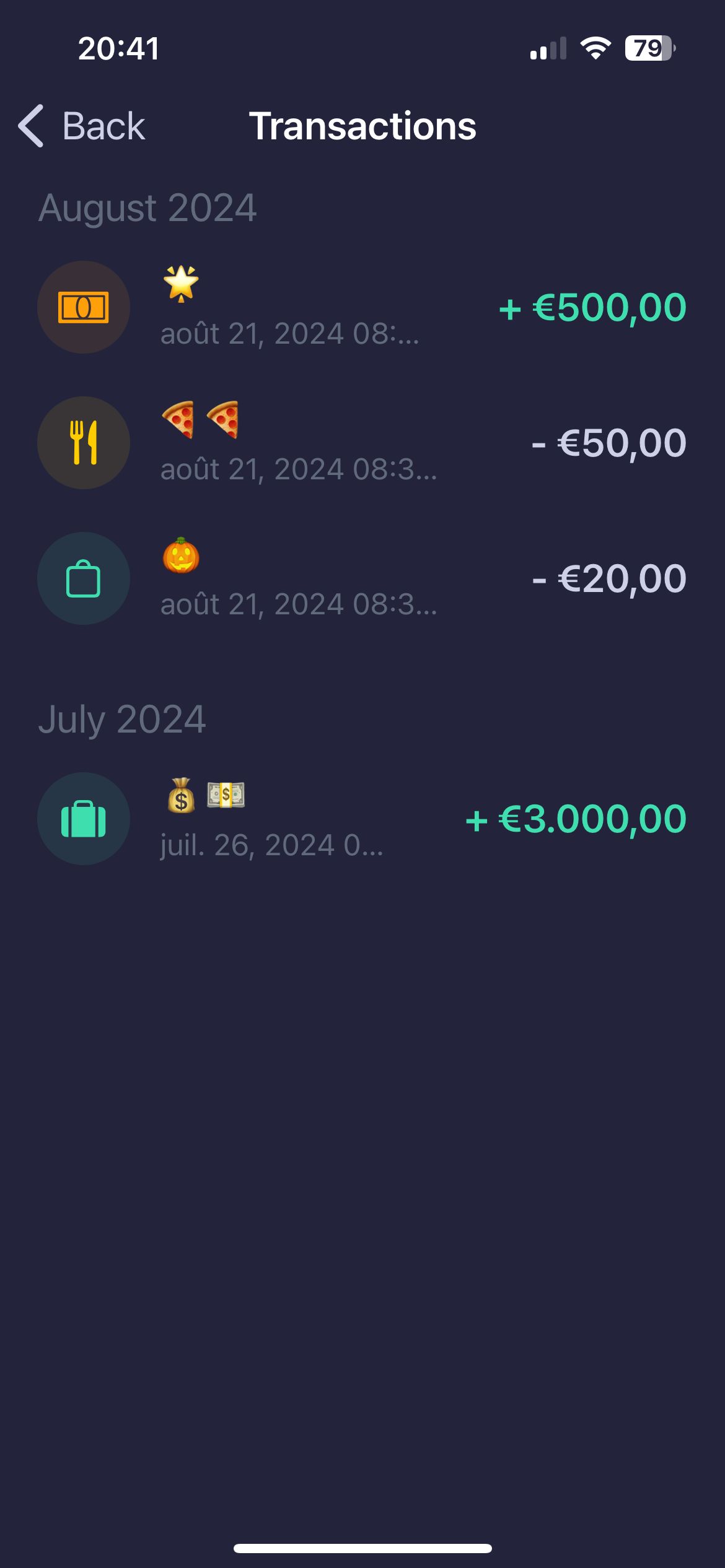
Task: Open the +€500,00 star transaction
Action: click(x=362, y=307)
